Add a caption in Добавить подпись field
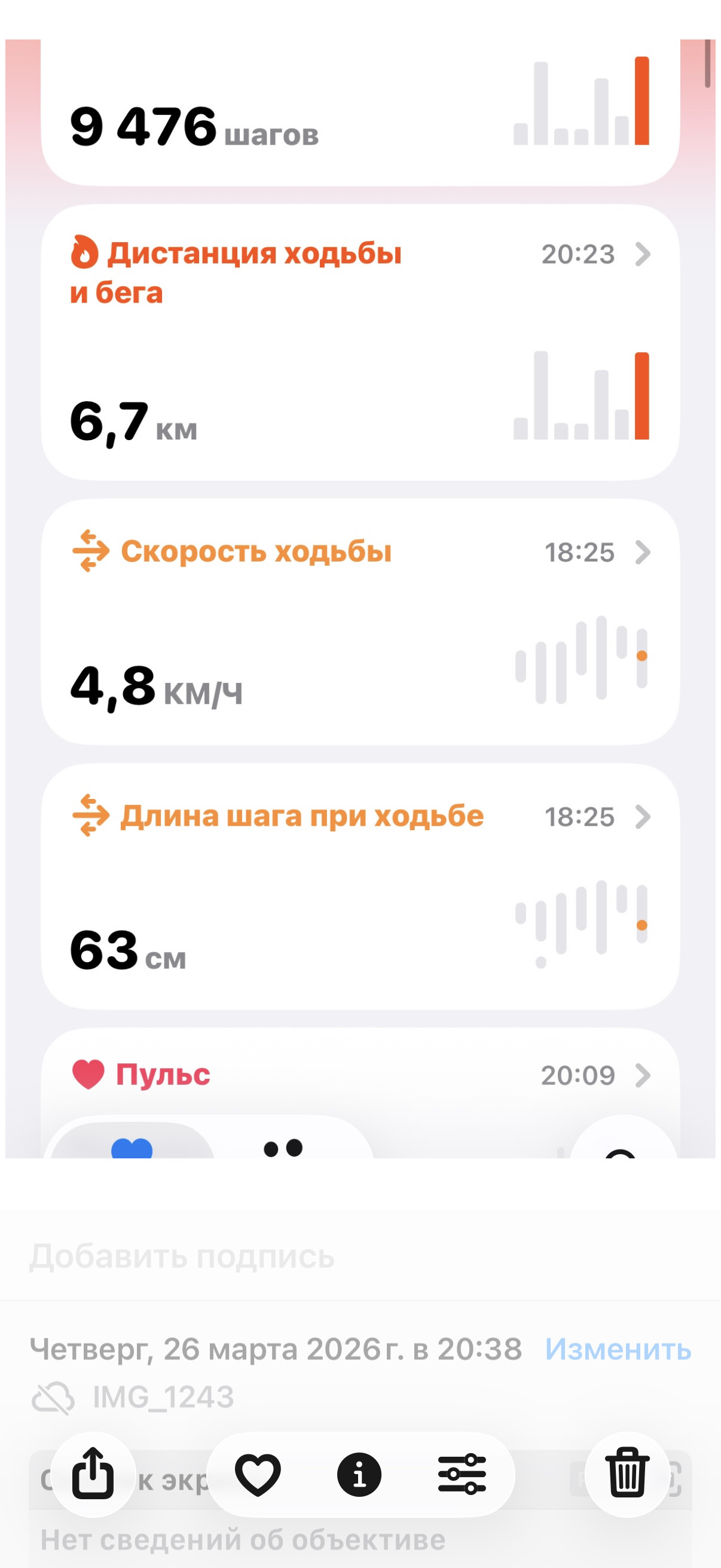Image resolution: width=721 pixels, height=1568 pixels. (360, 1256)
